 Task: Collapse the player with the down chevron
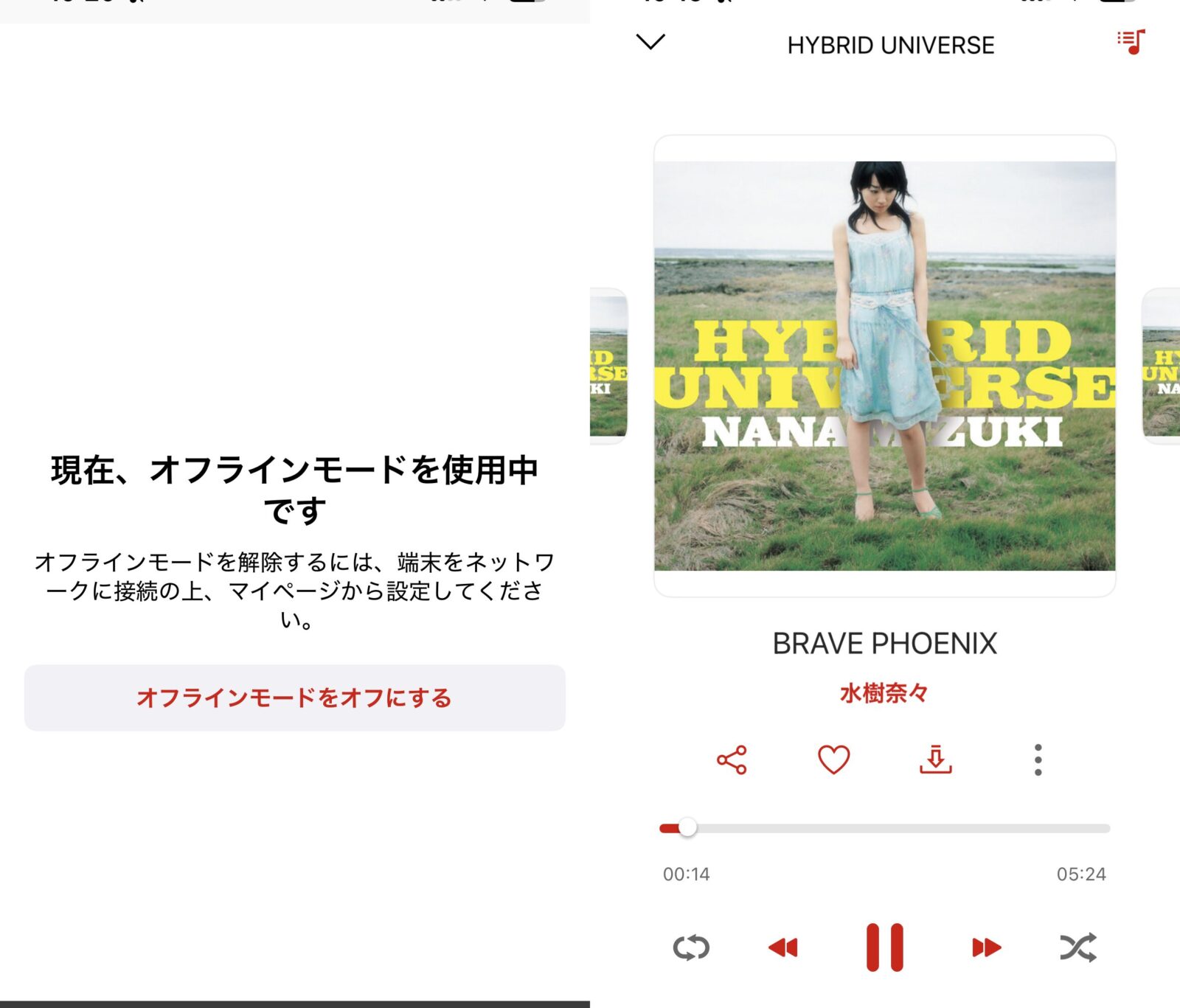point(650,42)
